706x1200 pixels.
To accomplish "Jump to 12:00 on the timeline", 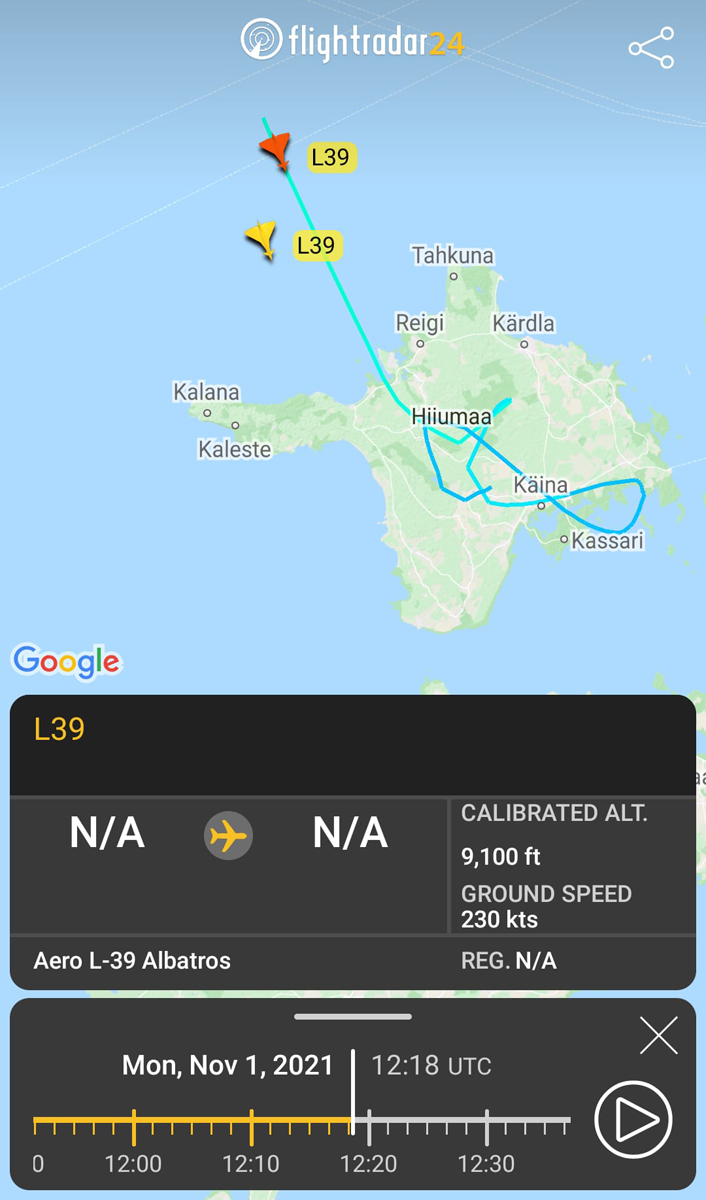I will [133, 1125].
